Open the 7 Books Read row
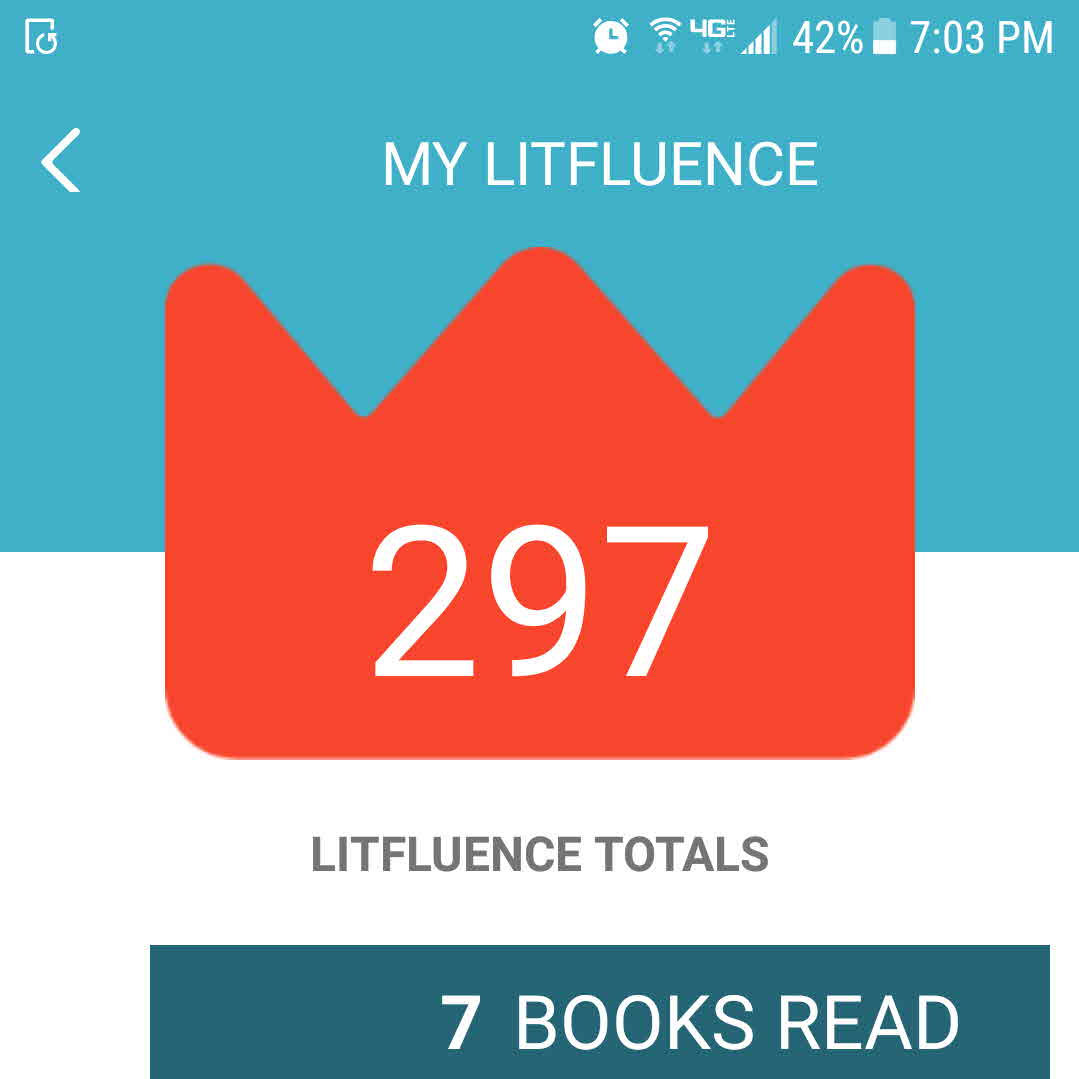Image resolution: width=1079 pixels, height=1079 pixels. click(600, 1015)
